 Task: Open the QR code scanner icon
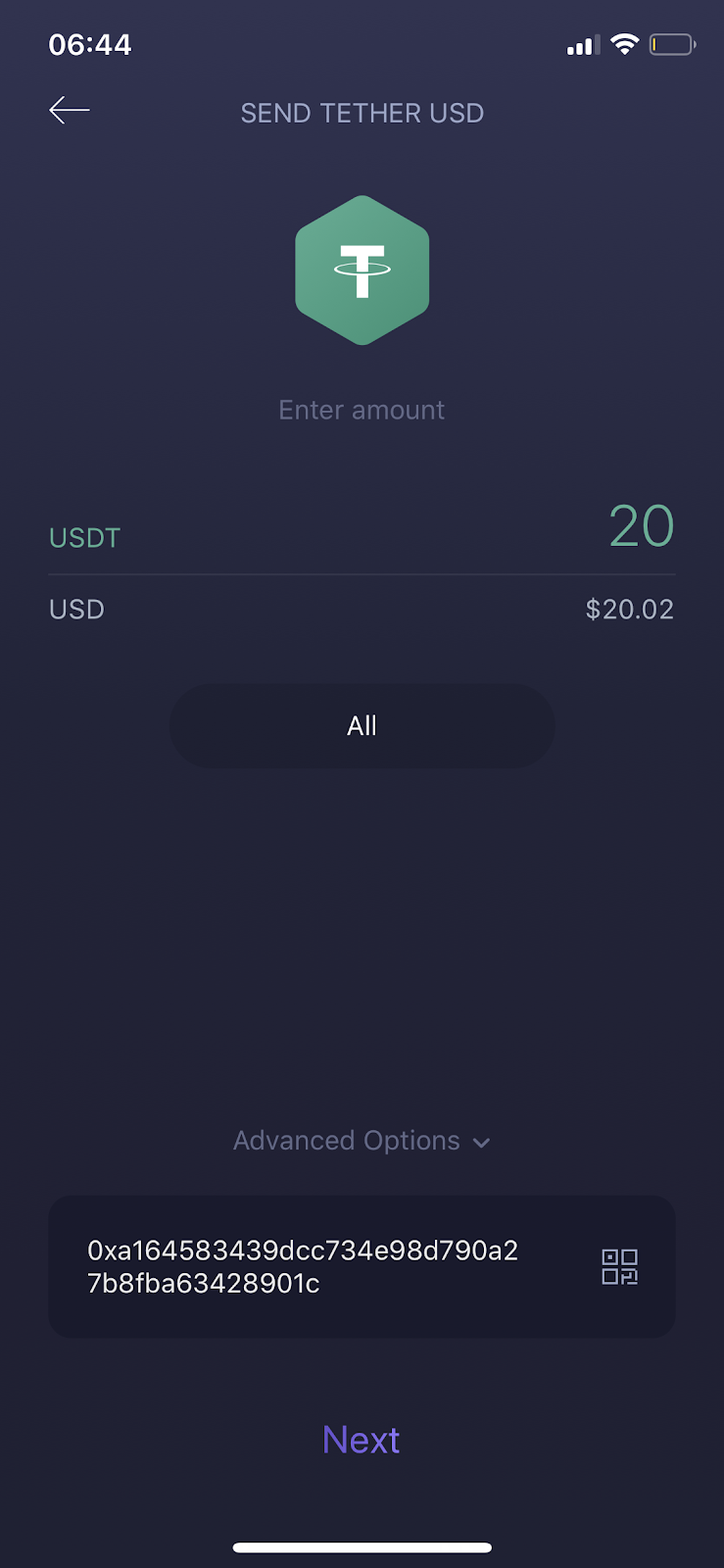[619, 1266]
